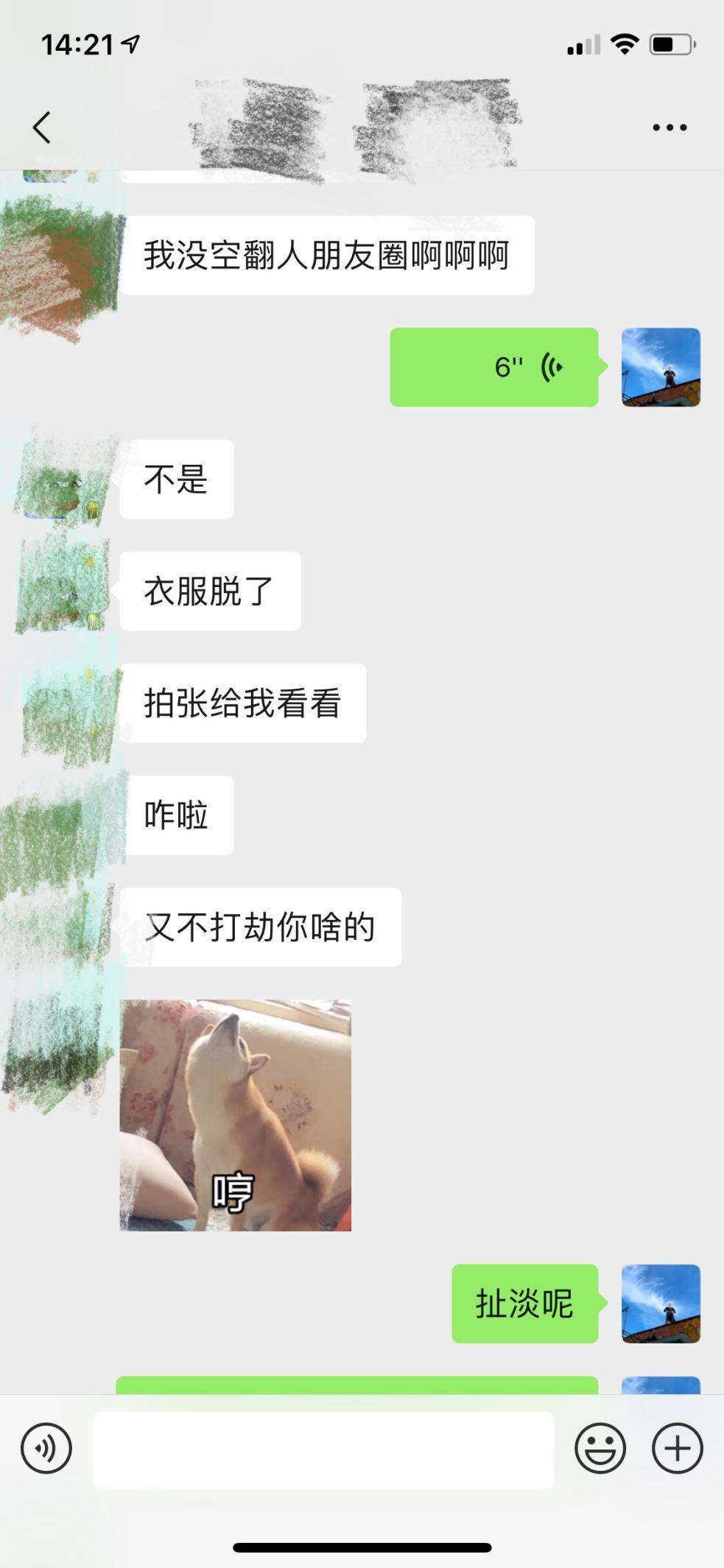The image size is (724, 1568).
Task: Focus the message text field
Action: point(323,1449)
